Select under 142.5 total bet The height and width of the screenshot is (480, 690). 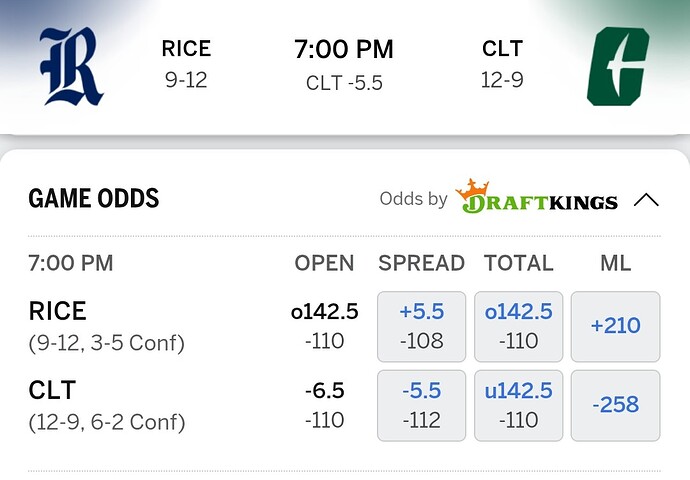pyautogui.click(x=518, y=405)
